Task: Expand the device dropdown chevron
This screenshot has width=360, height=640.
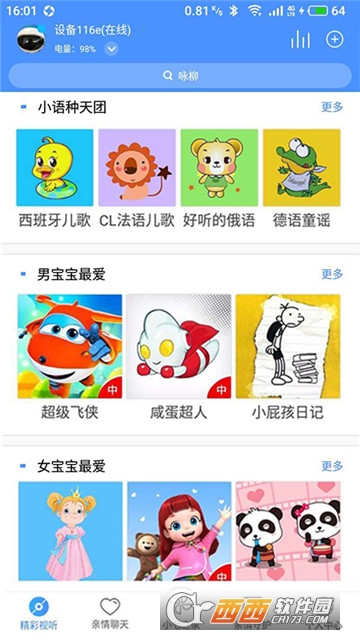Action: [111, 49]
